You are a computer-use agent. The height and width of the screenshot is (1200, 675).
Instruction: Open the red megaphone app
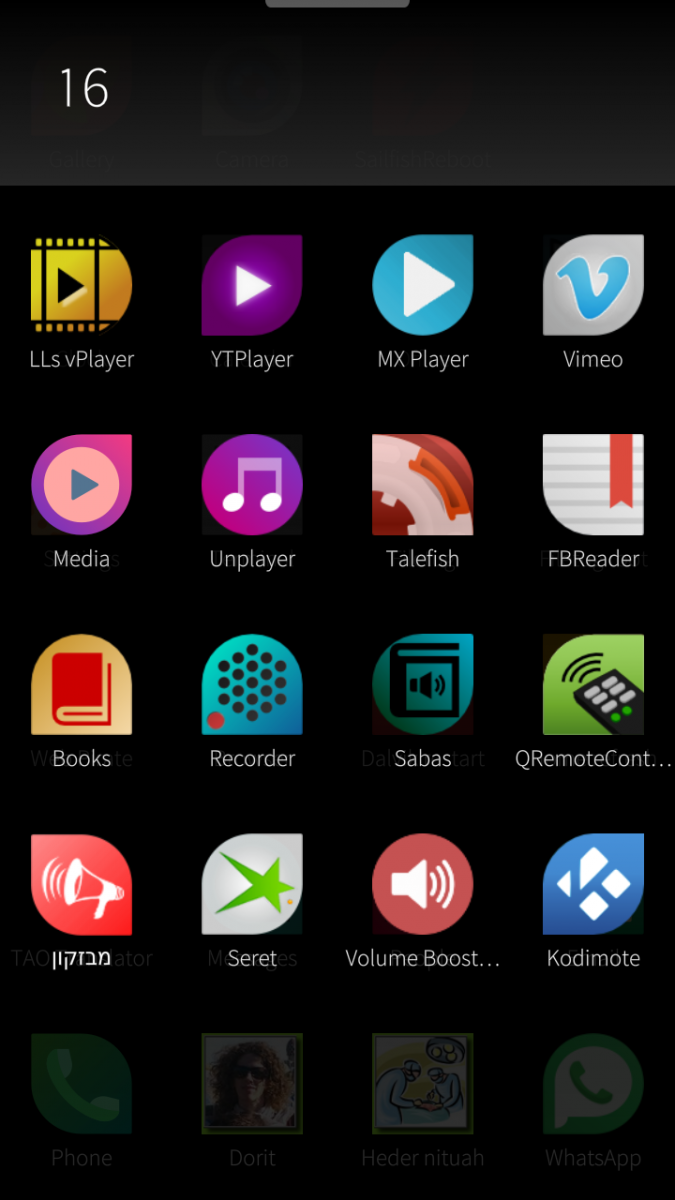point(81,885)
